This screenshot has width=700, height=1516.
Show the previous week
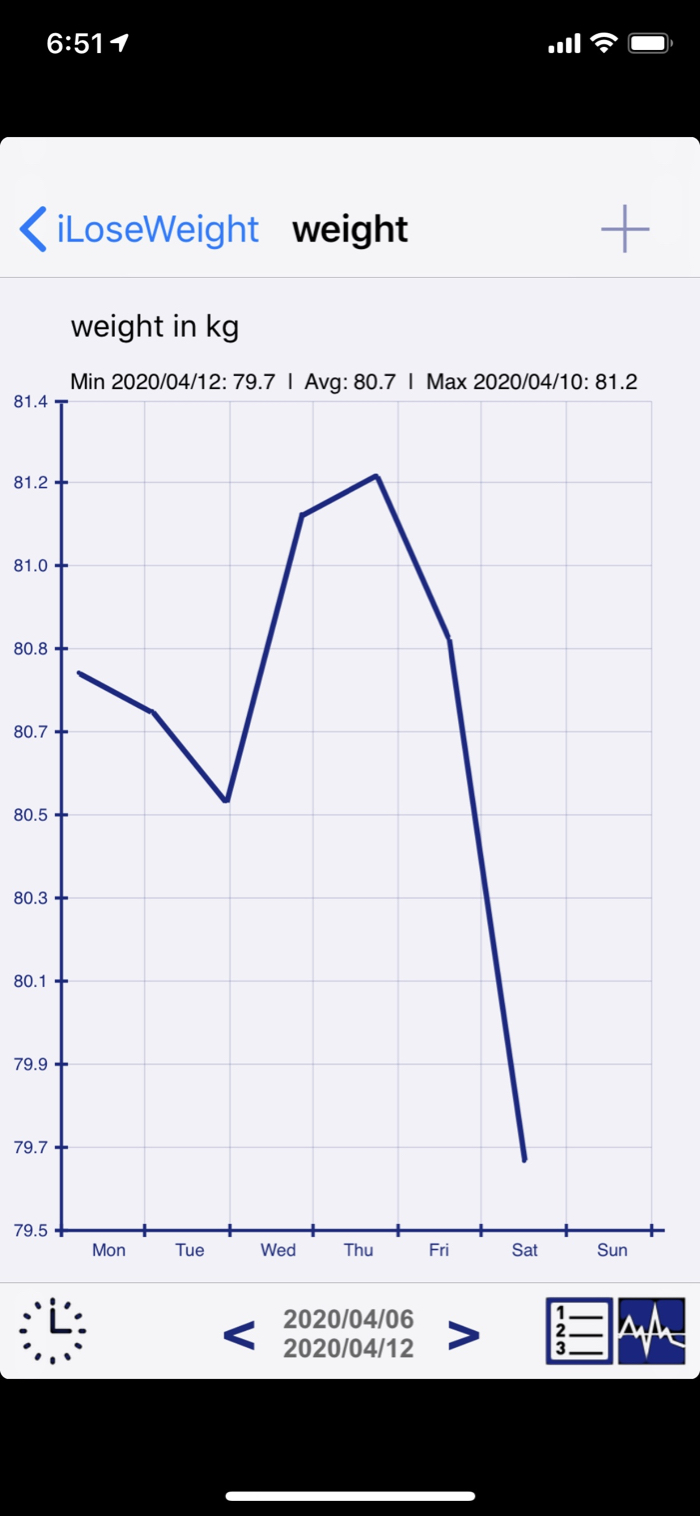[x=238, y=1334]
